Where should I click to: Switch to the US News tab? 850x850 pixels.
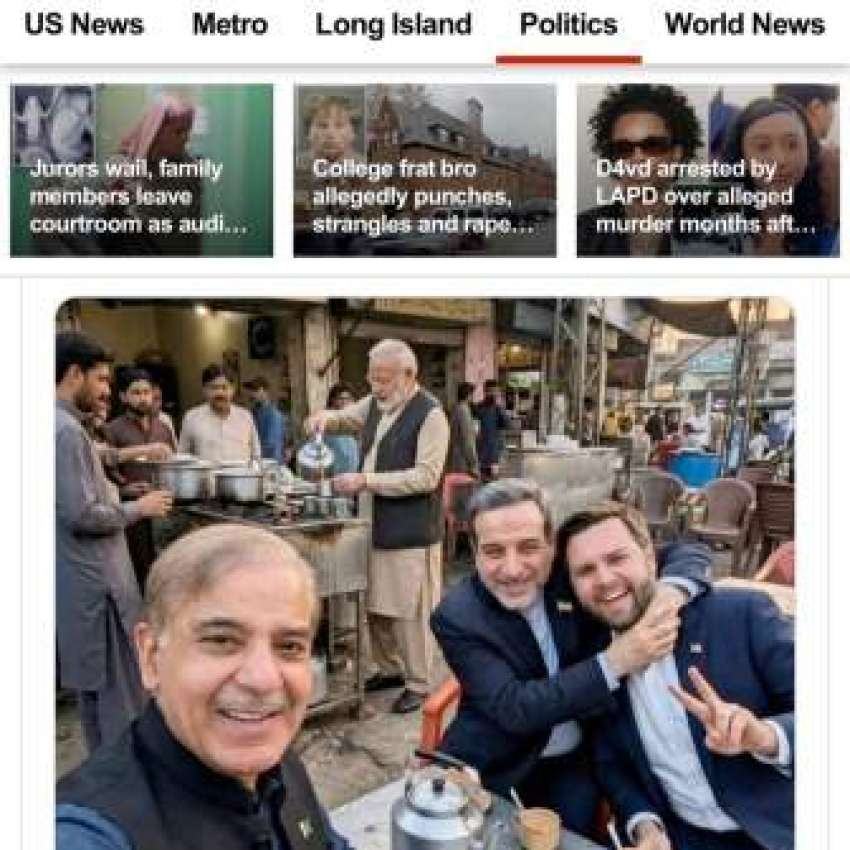point(84,25)
